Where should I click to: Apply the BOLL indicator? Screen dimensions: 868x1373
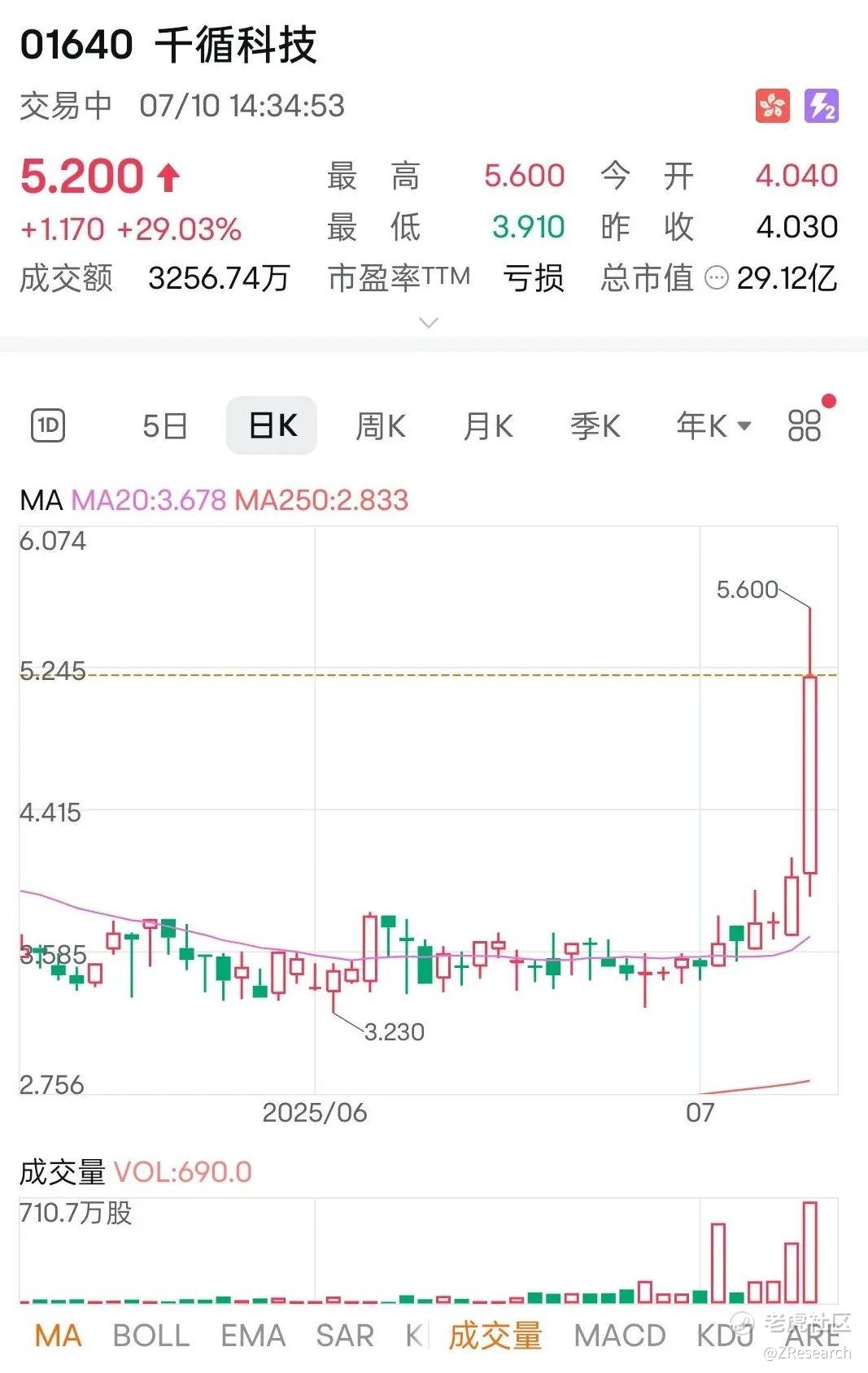click(x=150, y=1336)
